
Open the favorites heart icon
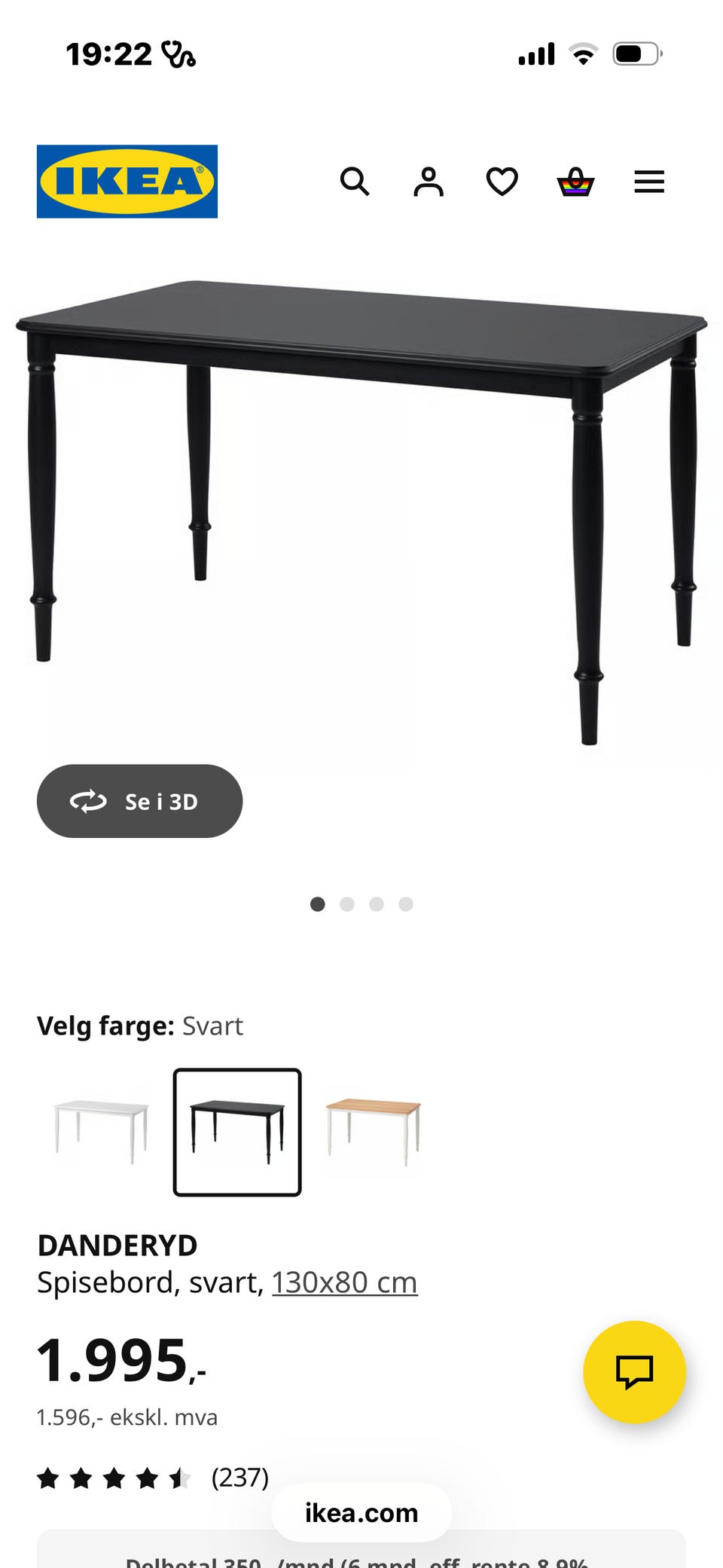pos(502,182)
